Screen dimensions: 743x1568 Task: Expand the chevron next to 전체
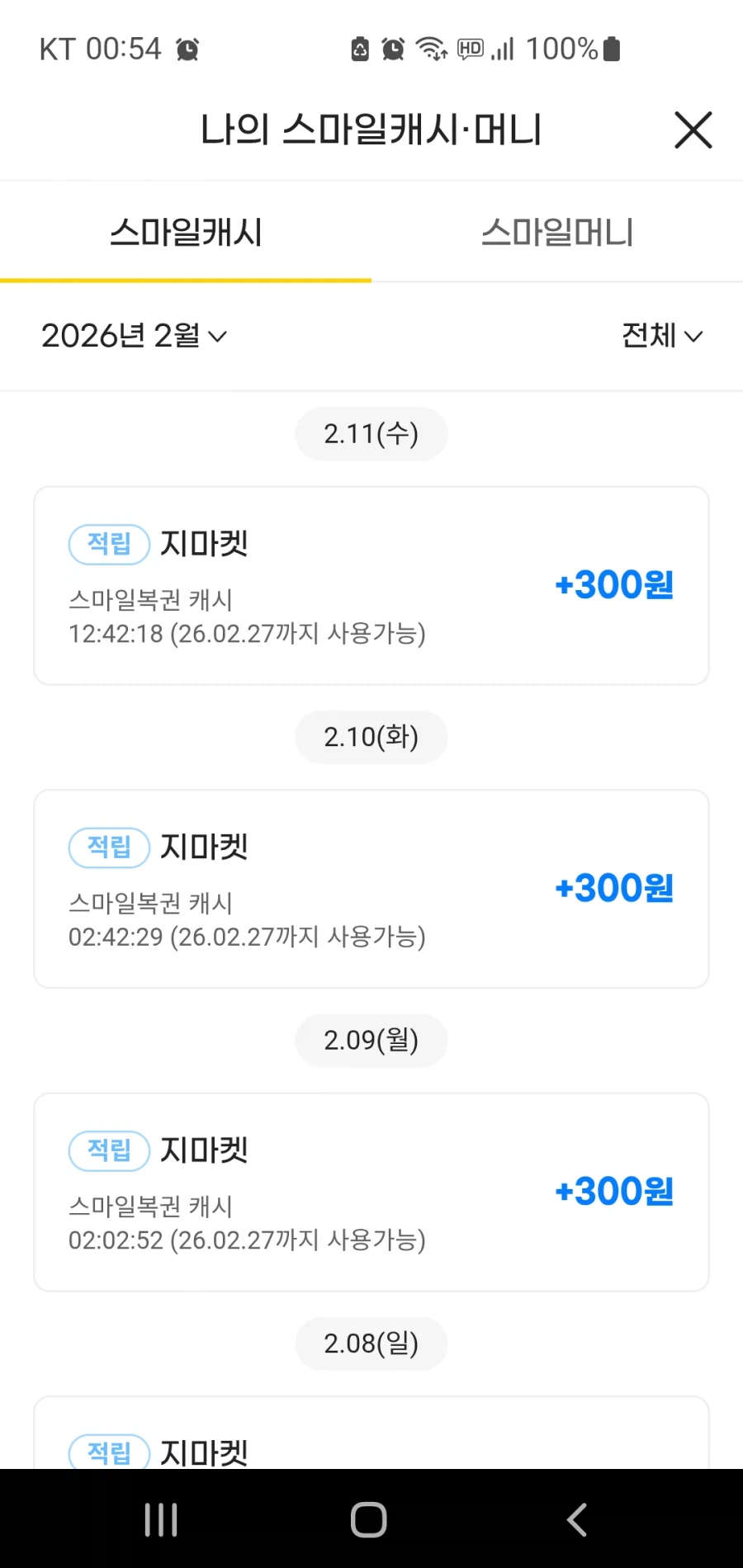[694, 338]
